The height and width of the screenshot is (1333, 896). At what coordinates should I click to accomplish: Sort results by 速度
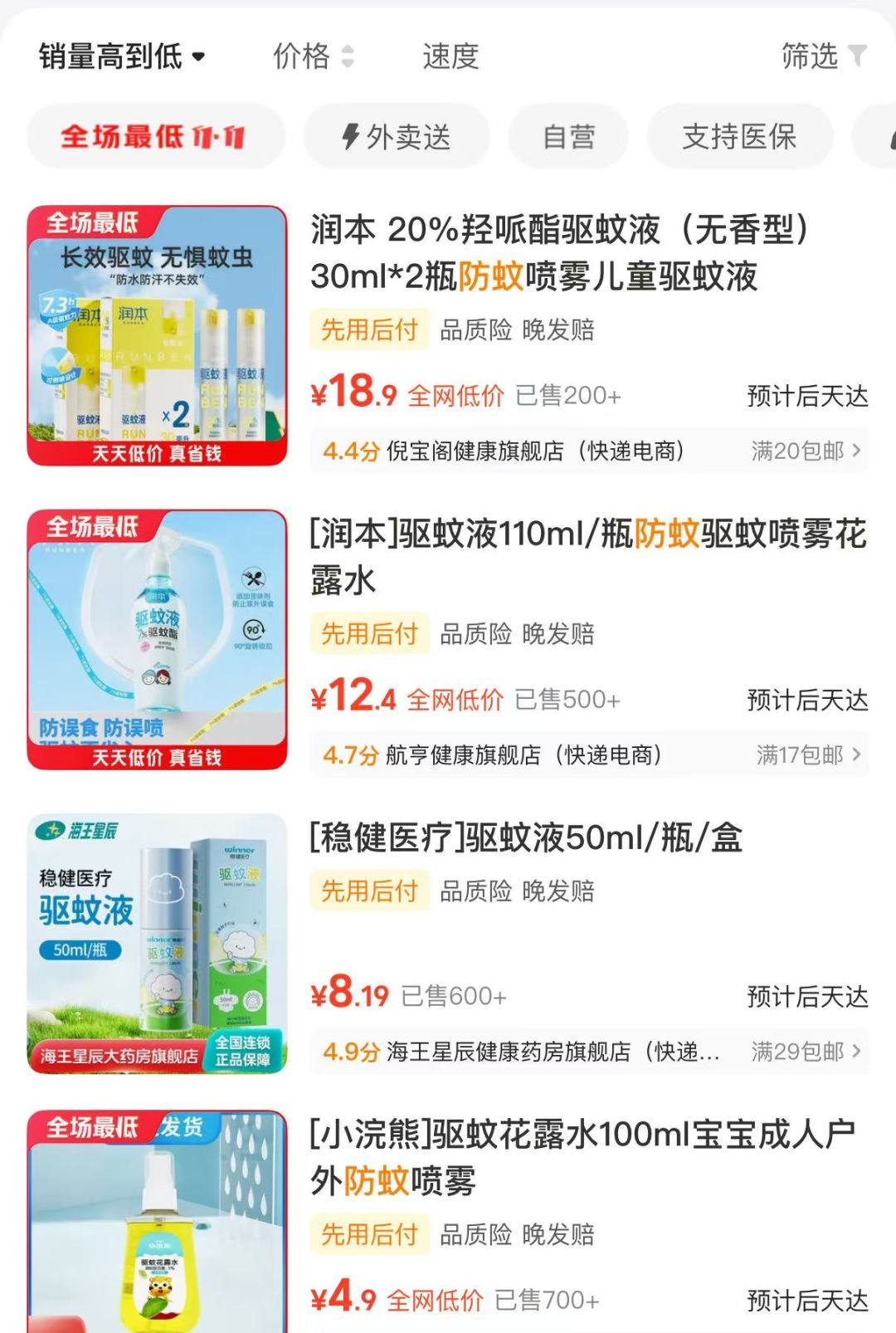(450, 56)
